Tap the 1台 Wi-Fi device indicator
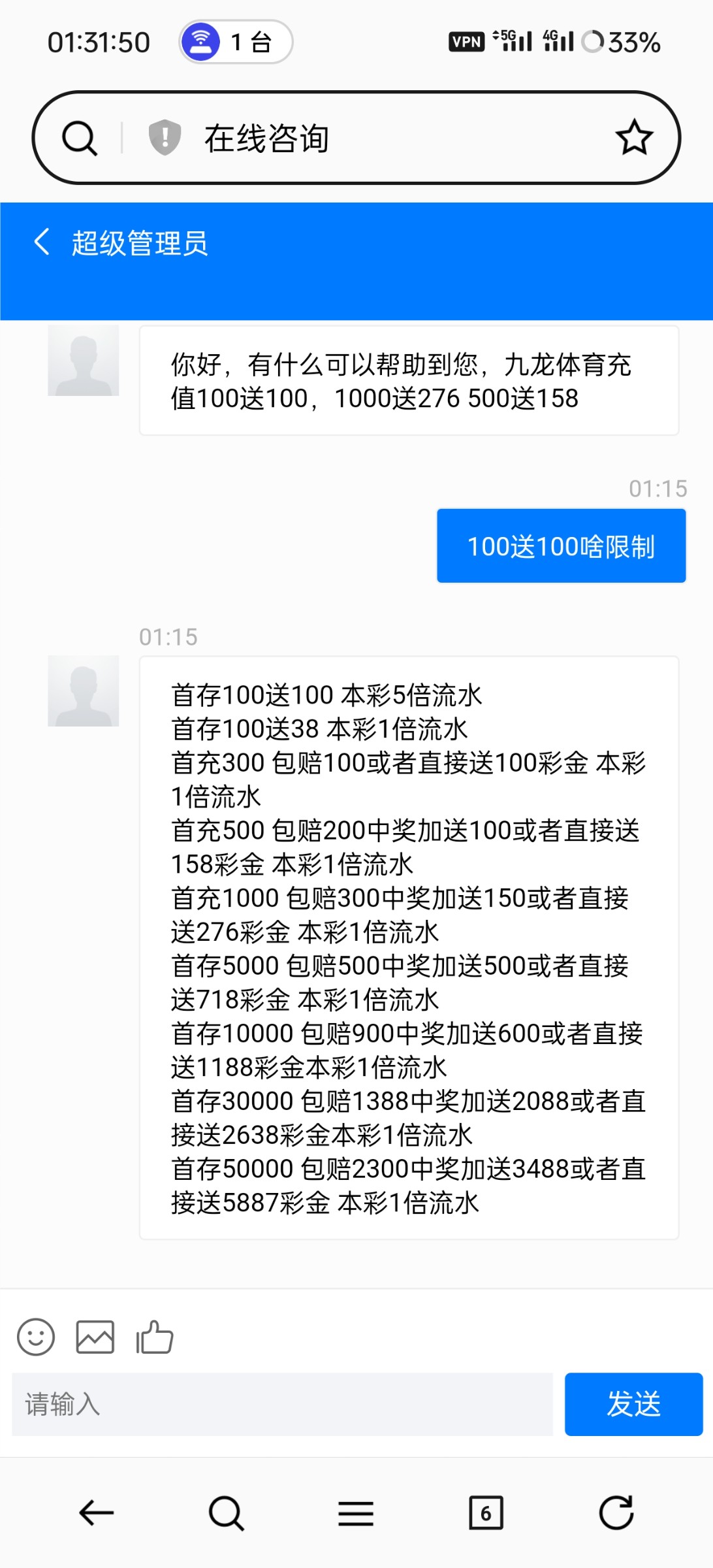Viewport: 713px width, 1568px height. click(234, 41)
